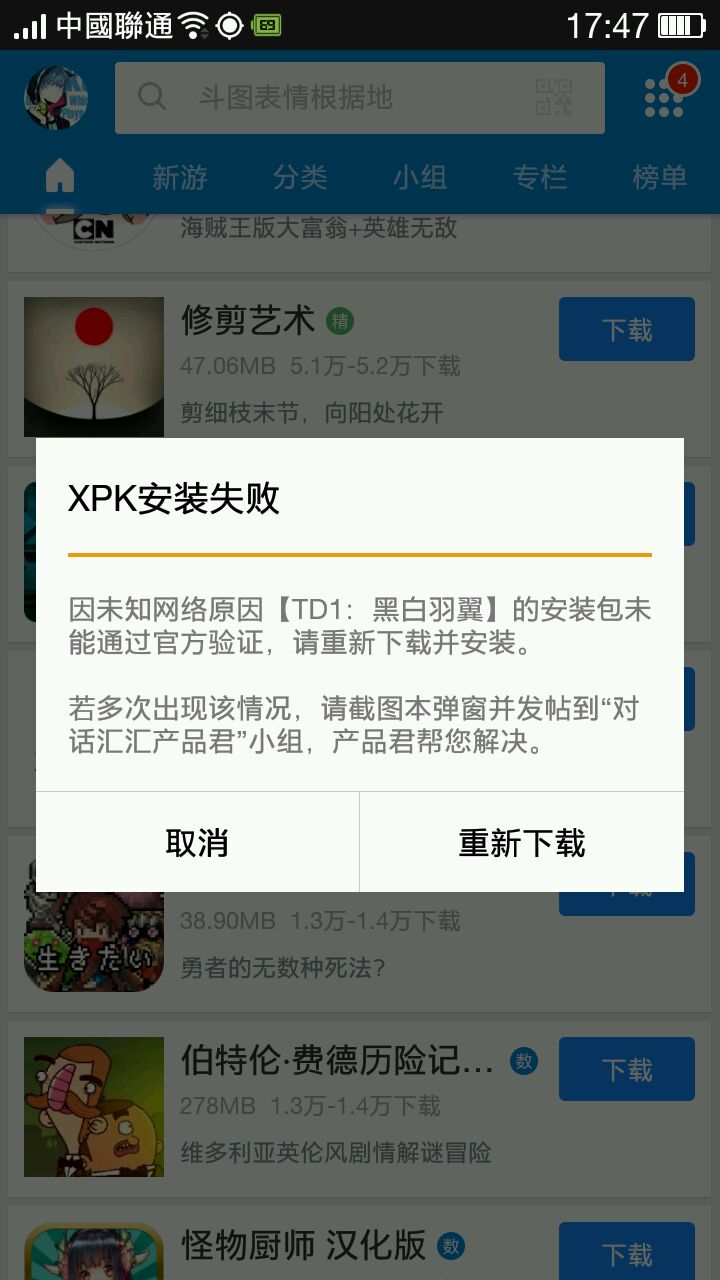The width and height of the screenshot is (720, 1280).
Task: Tap 重新下载 to retry the download
Action: coord(521,843)
